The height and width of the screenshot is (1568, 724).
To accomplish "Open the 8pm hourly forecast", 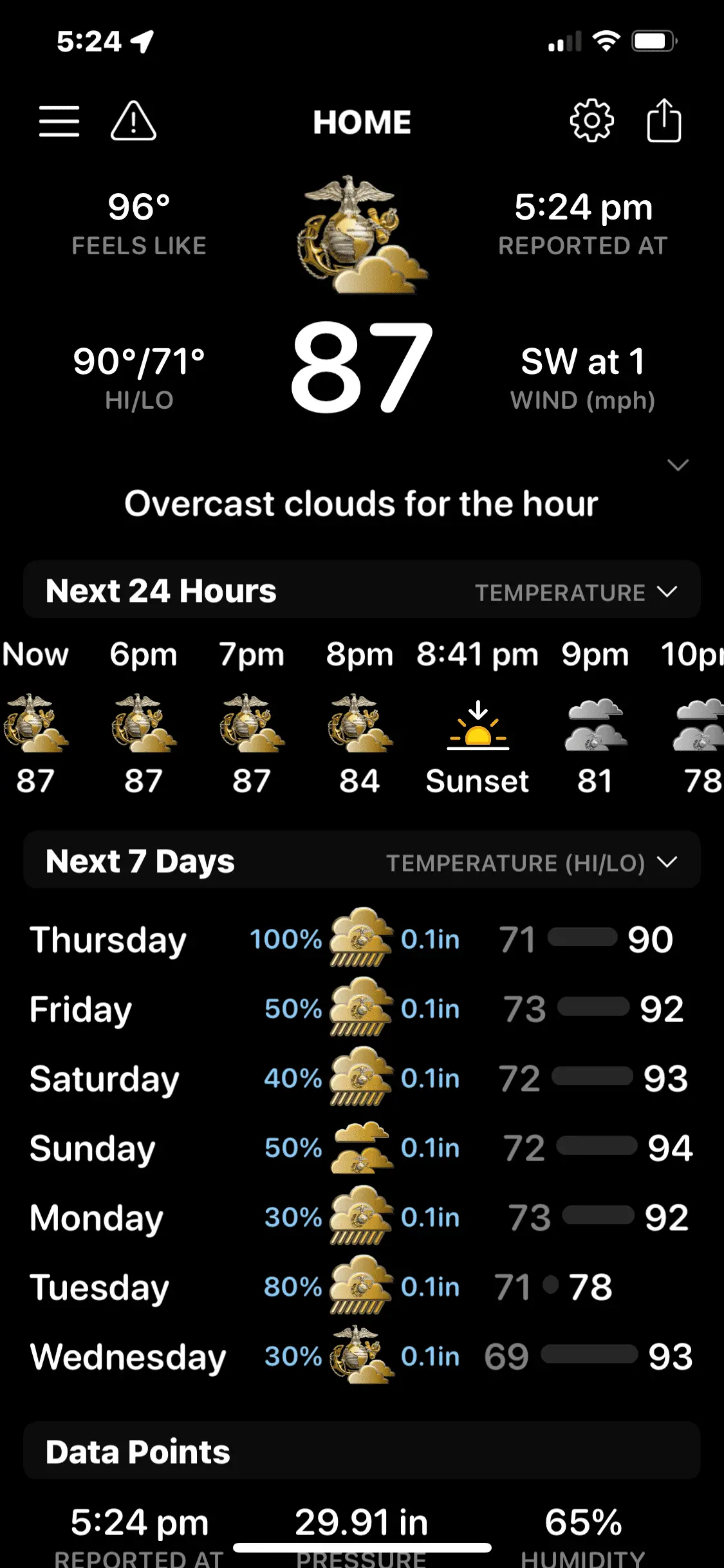I will 360,718.
